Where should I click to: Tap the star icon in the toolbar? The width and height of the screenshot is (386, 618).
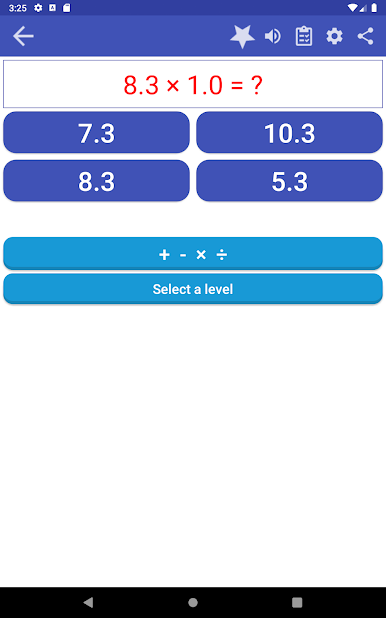242,36
